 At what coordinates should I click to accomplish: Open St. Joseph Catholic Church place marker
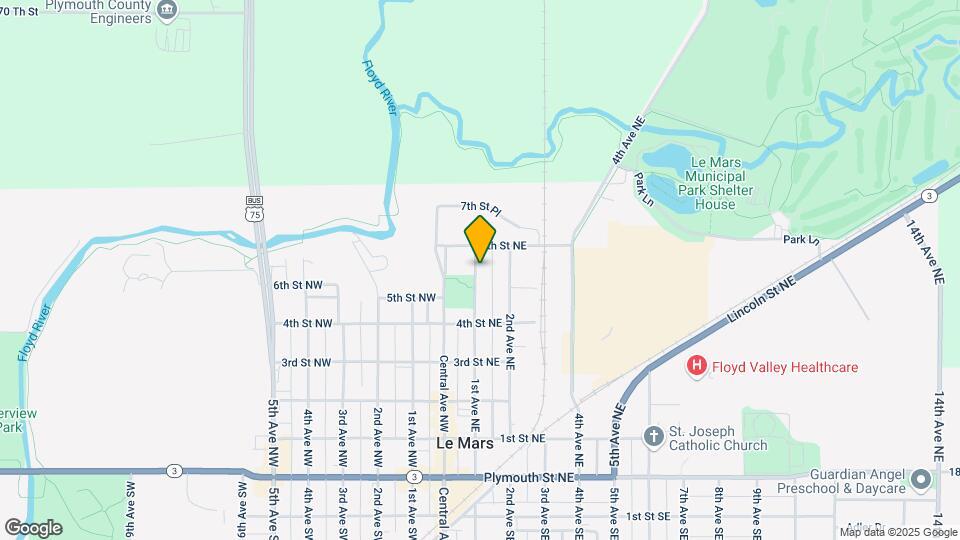(653, 437)
